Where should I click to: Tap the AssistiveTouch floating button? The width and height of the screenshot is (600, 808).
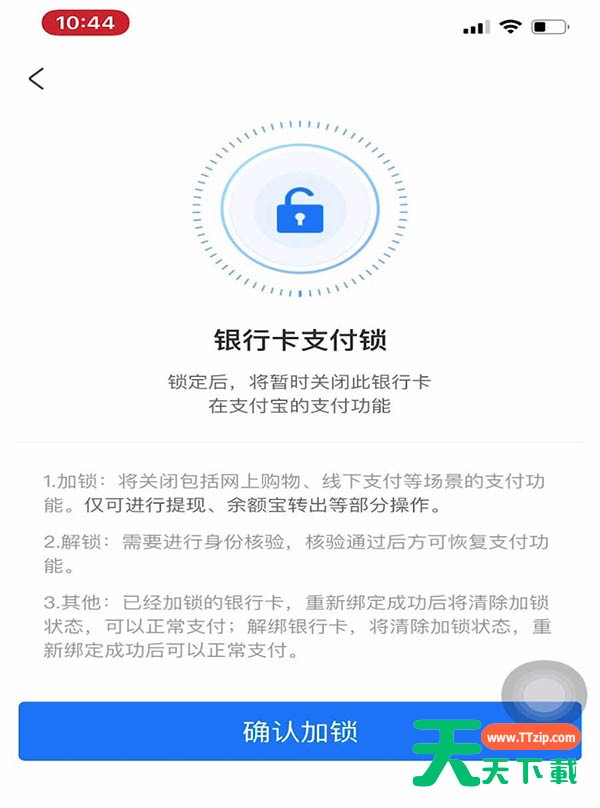[x=544, y=692]
